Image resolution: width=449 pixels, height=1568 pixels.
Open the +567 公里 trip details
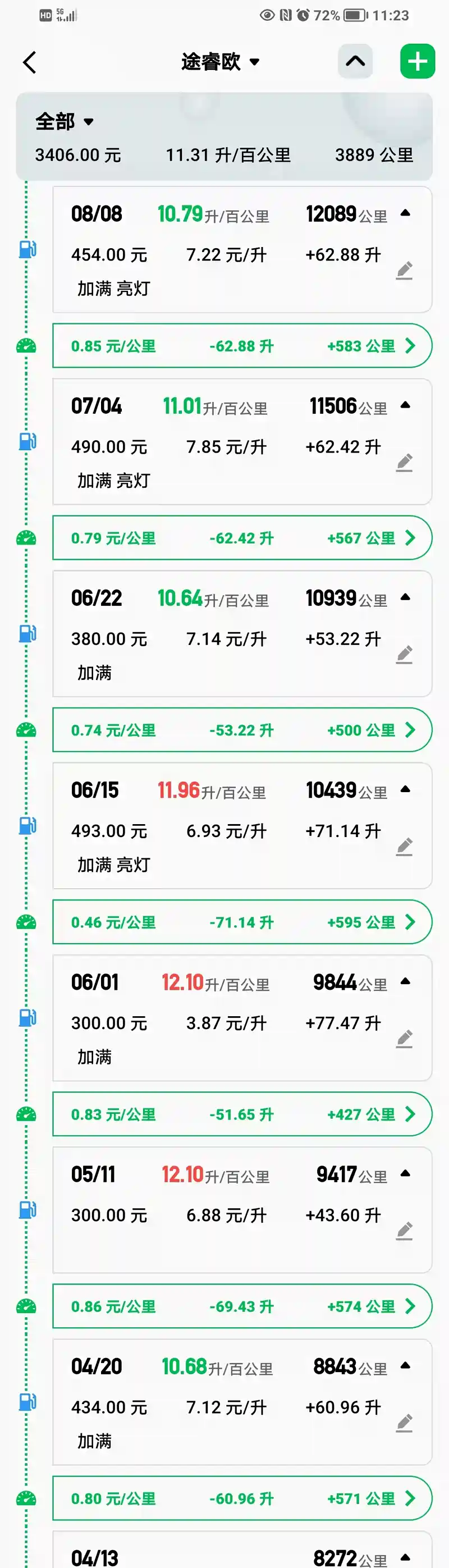[x=242, y=538]
